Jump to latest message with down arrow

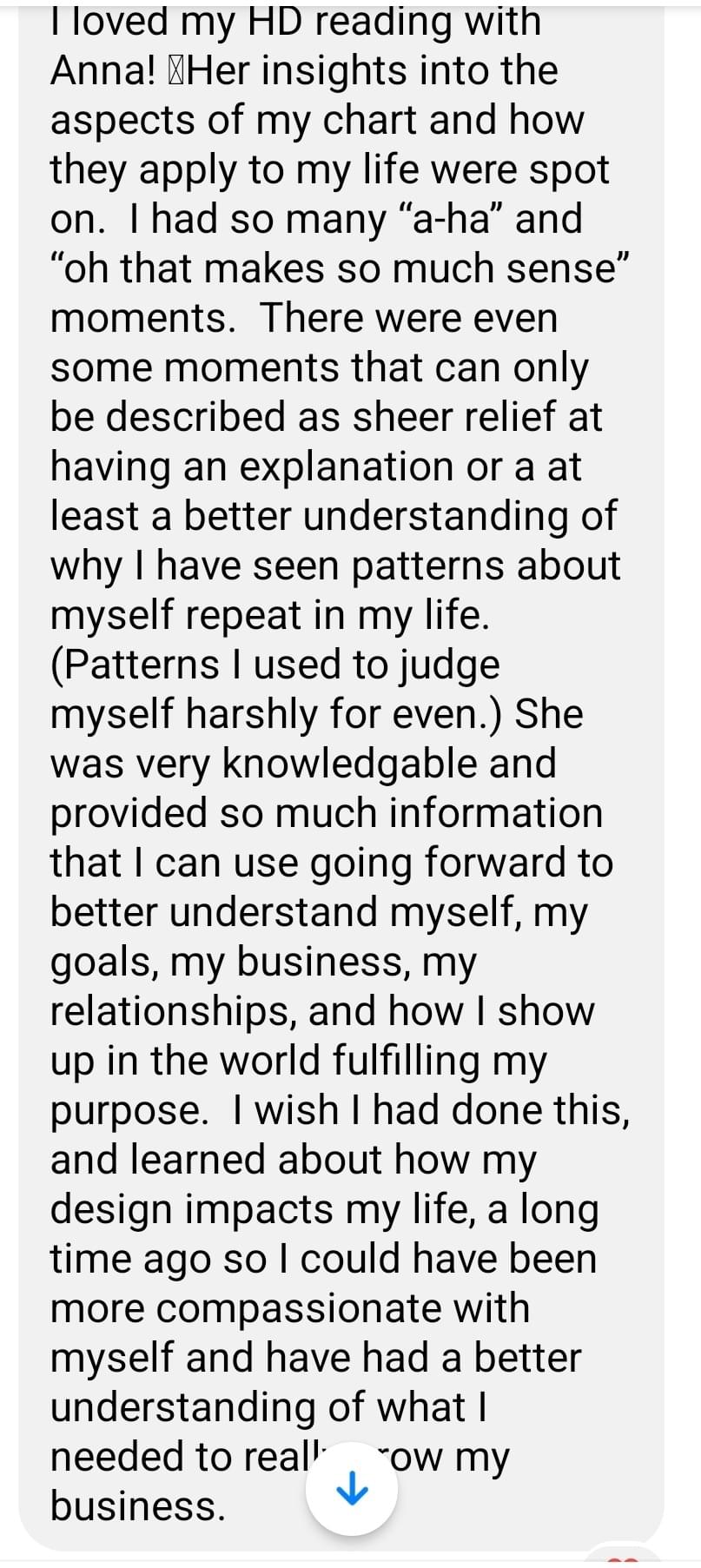click(352, 1489)
